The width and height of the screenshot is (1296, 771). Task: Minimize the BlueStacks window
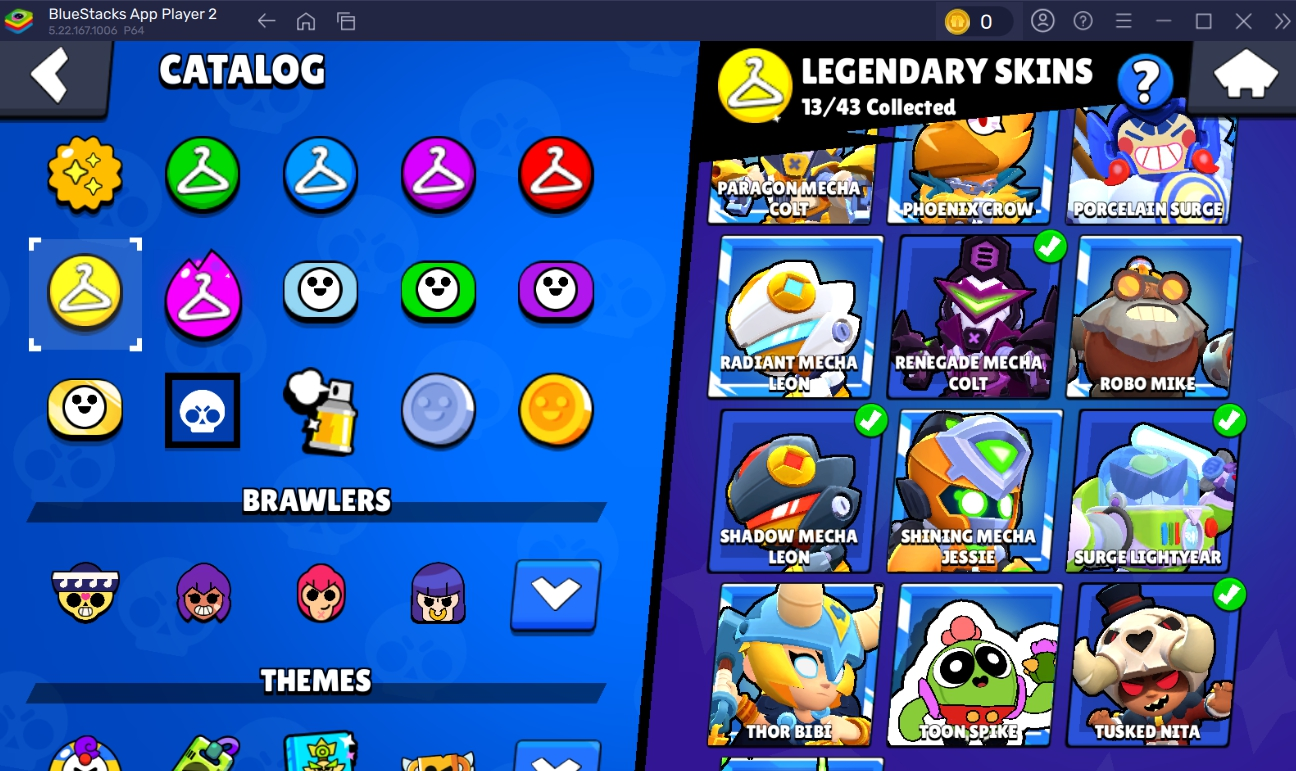coord(1163,21)
